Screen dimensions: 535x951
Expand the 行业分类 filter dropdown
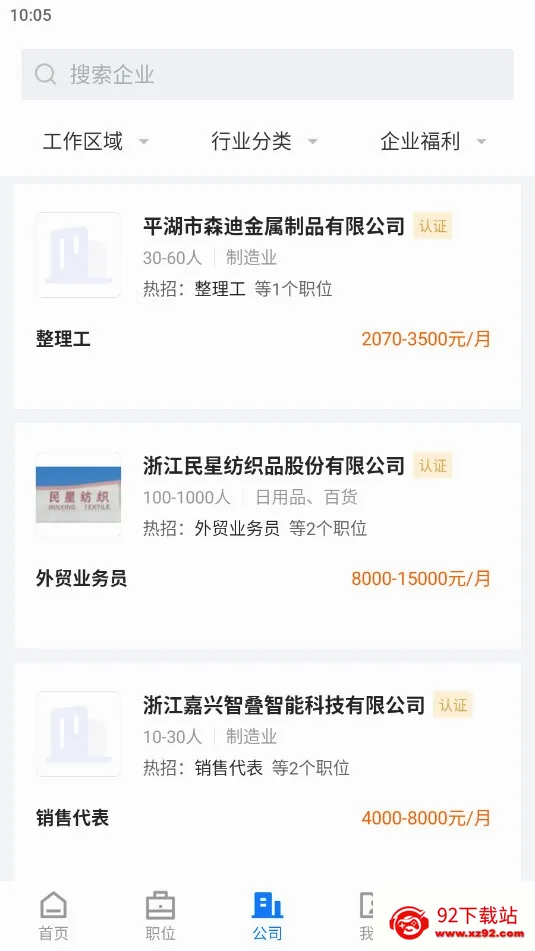point(264,142)
